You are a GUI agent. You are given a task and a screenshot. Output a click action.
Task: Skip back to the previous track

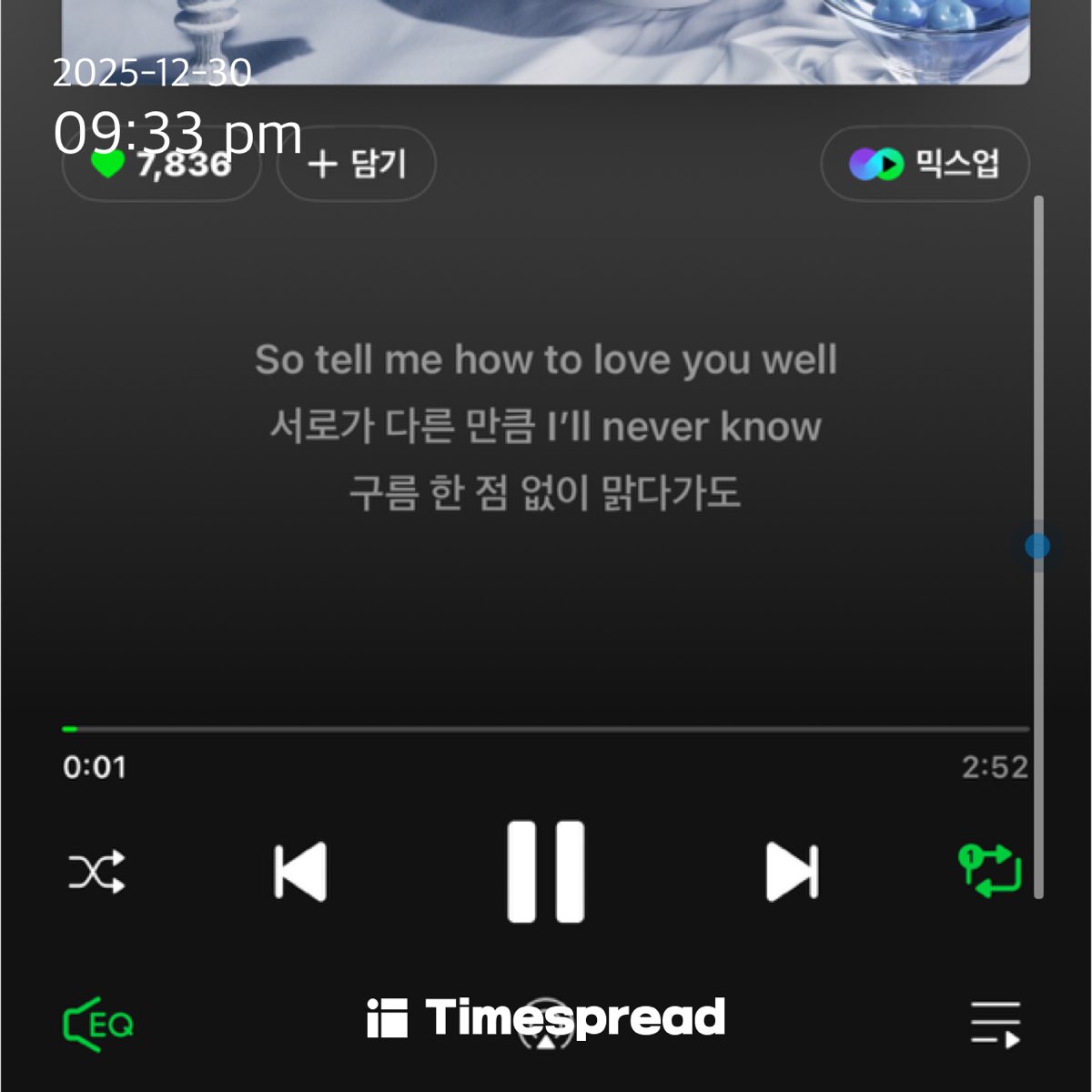coord(300,872)
